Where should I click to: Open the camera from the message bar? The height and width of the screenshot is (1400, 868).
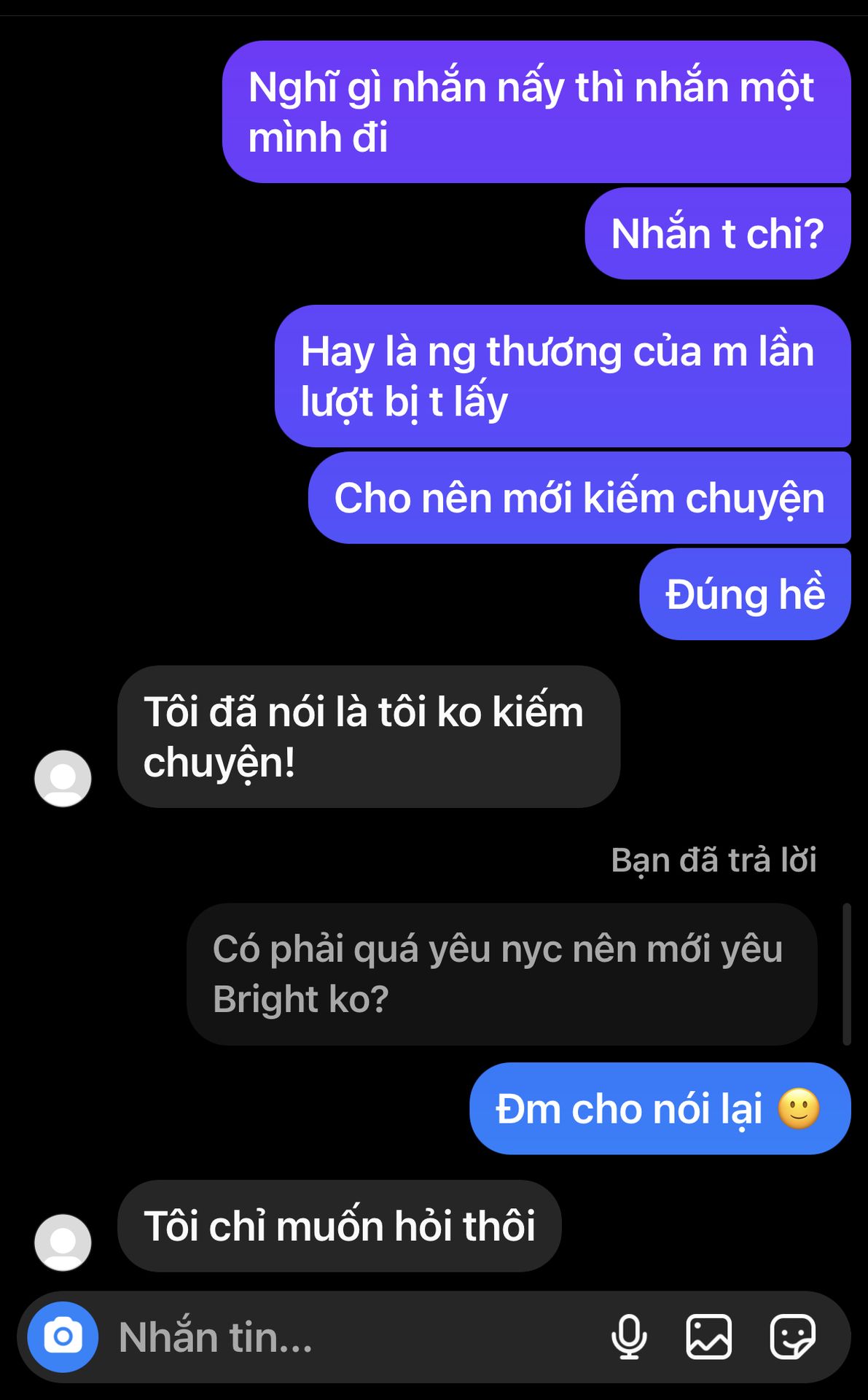pos(63,1337)
